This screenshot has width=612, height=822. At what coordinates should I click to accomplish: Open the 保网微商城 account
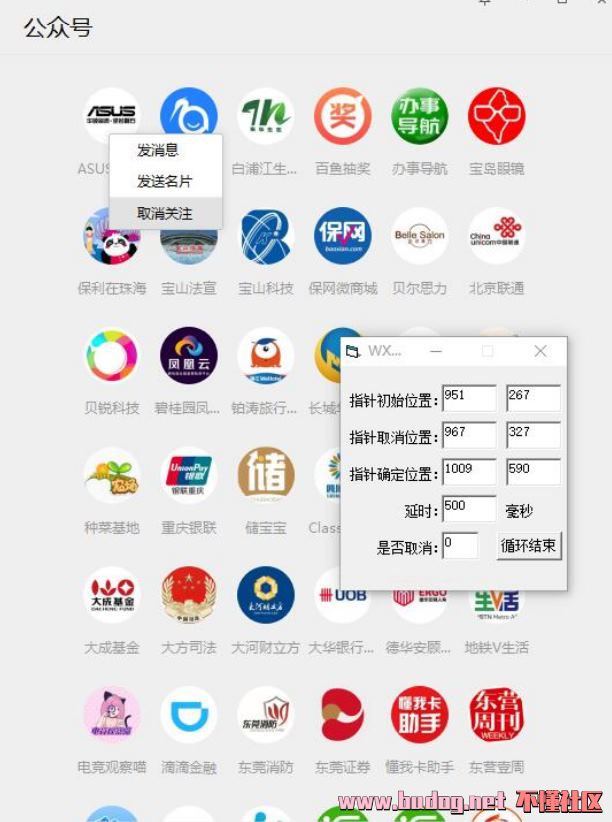[x=342, y=236]
